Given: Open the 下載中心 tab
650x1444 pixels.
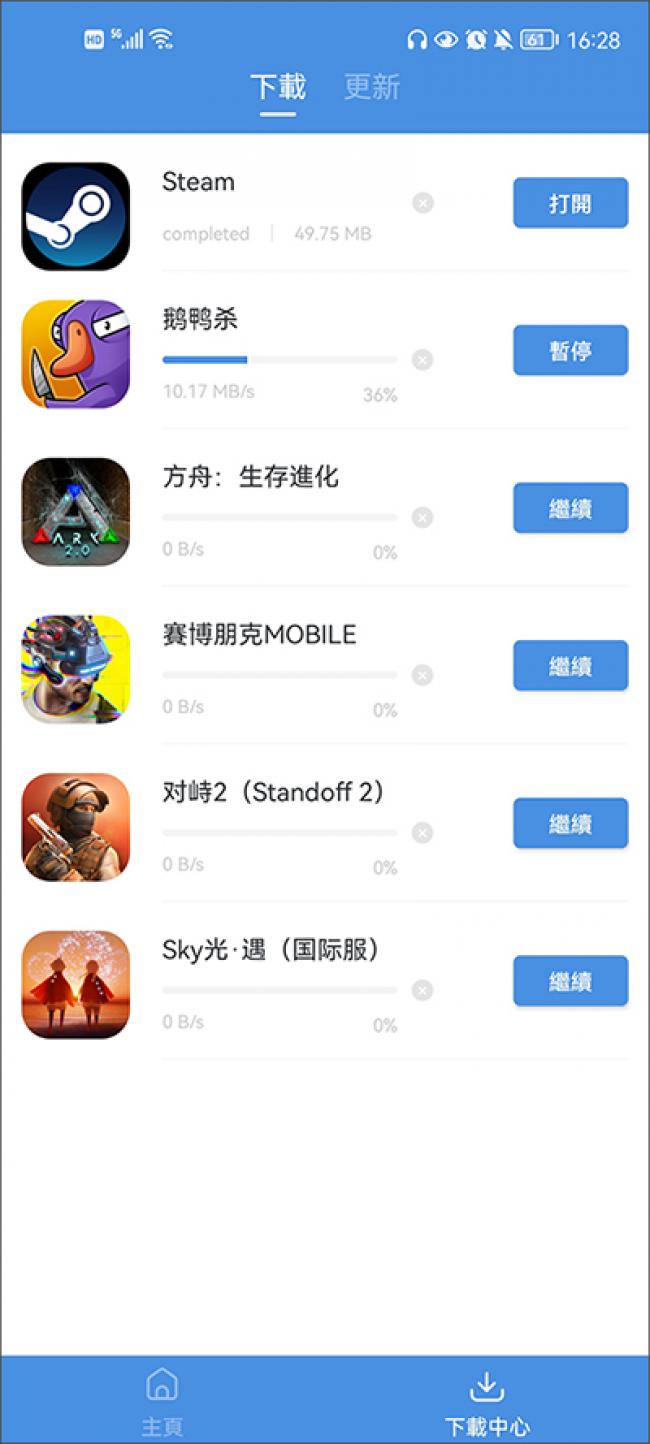Looking at the screenshot, I should 487,1400.
